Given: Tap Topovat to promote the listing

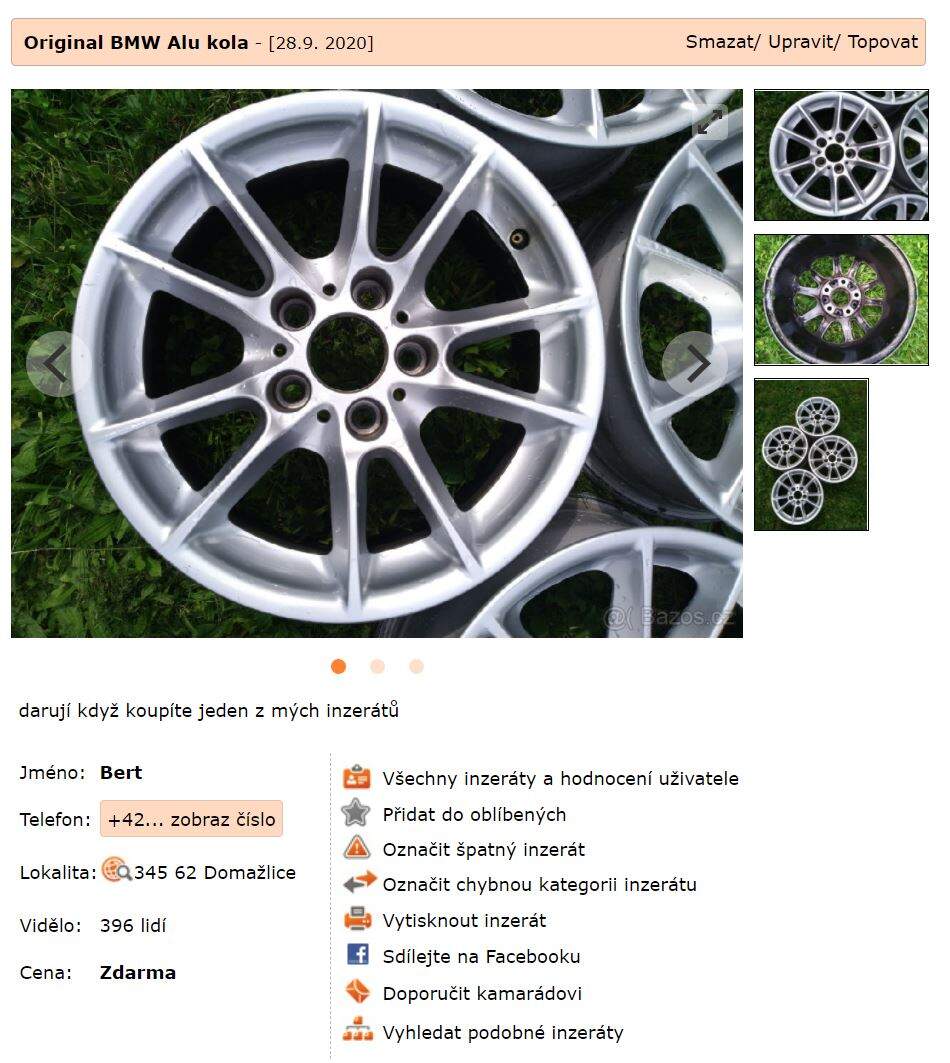Looking at the screenshot, I should tap(883, 42).
